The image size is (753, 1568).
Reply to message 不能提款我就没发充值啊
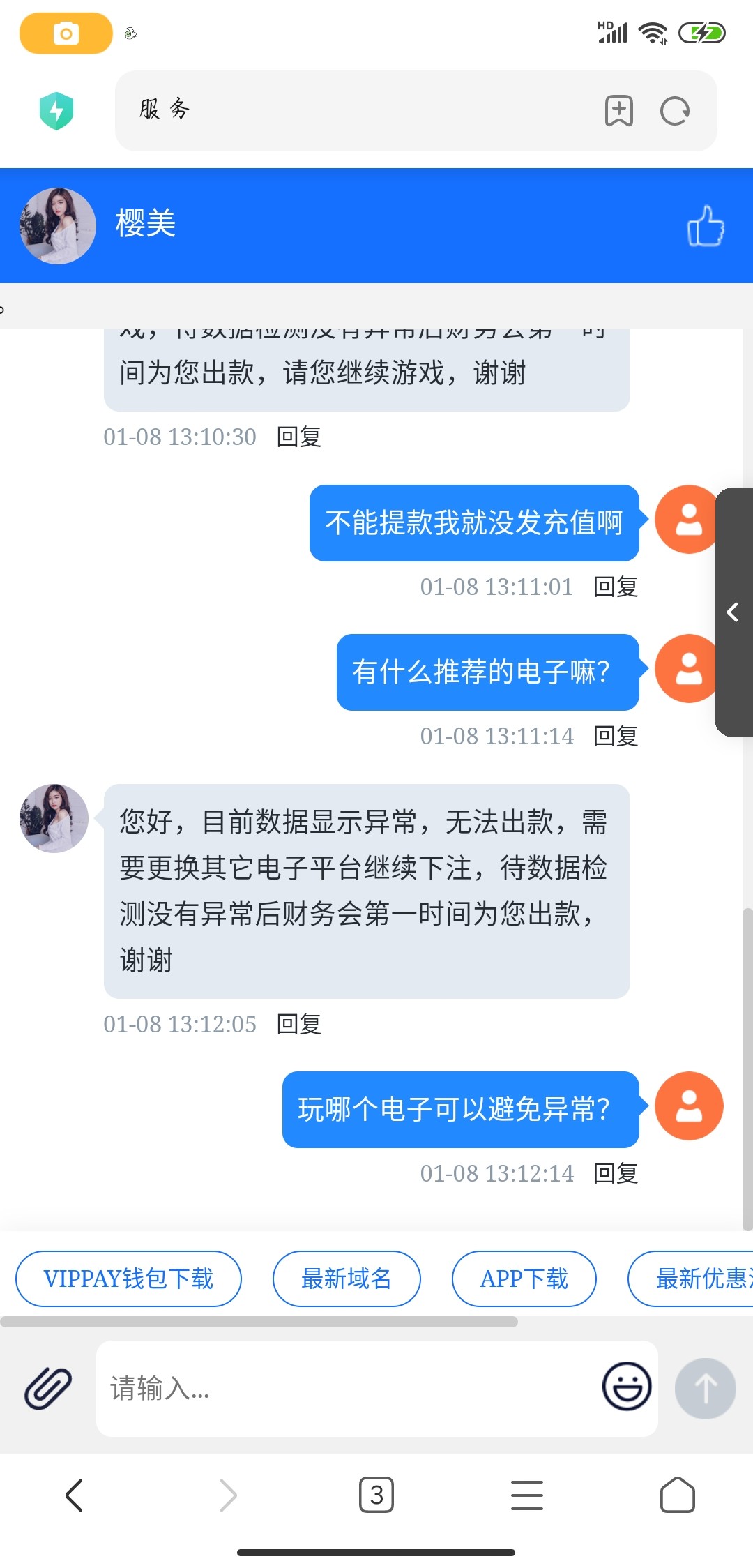(x=615, y=587)
